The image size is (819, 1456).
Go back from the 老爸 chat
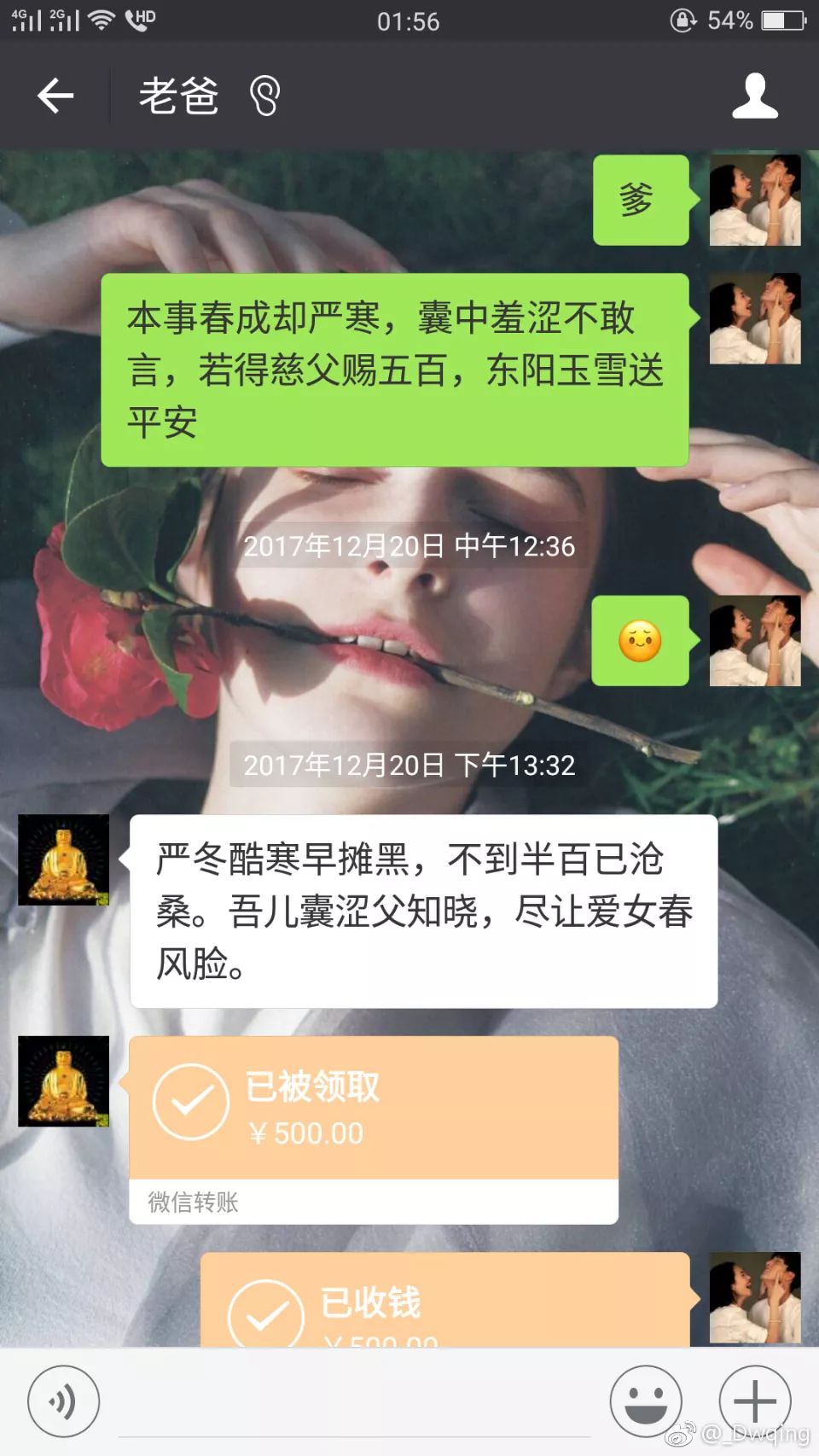56,96
